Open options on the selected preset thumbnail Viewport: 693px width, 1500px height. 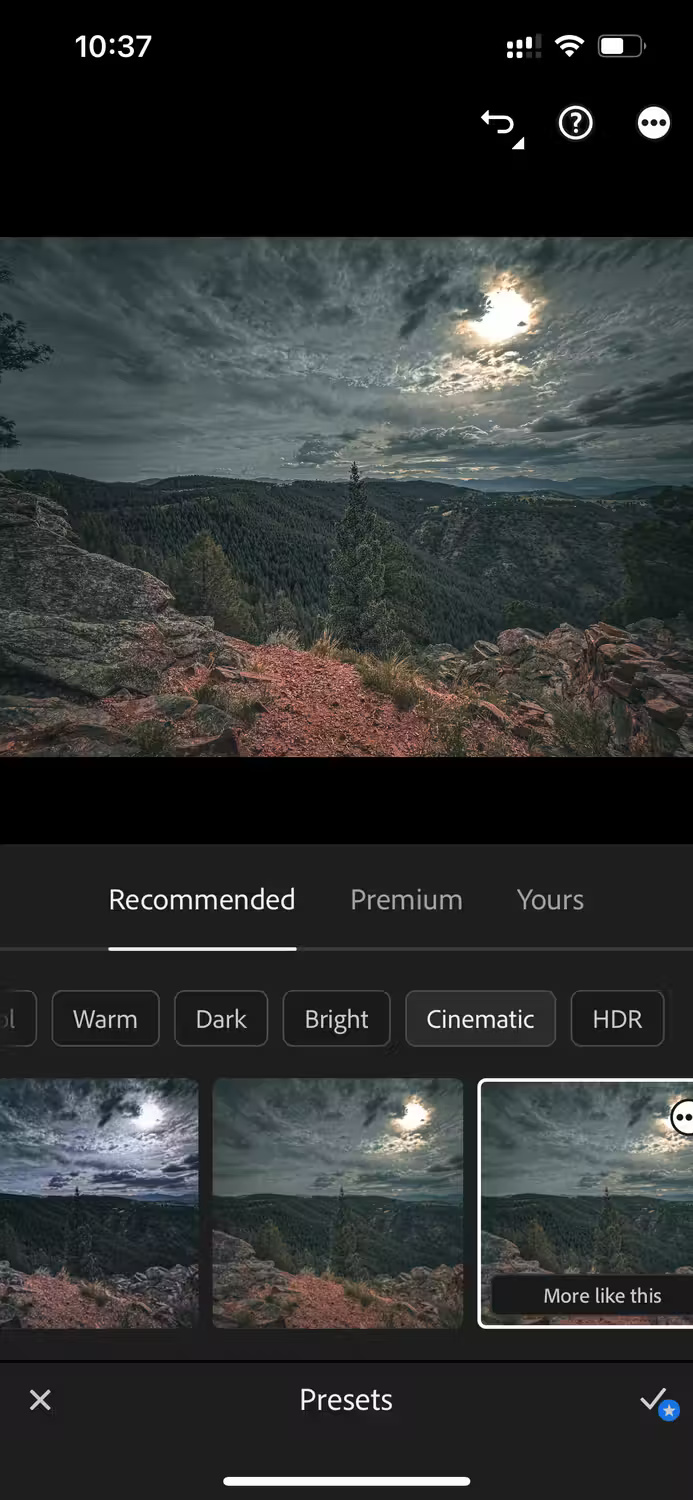[x=682, y=1117]
